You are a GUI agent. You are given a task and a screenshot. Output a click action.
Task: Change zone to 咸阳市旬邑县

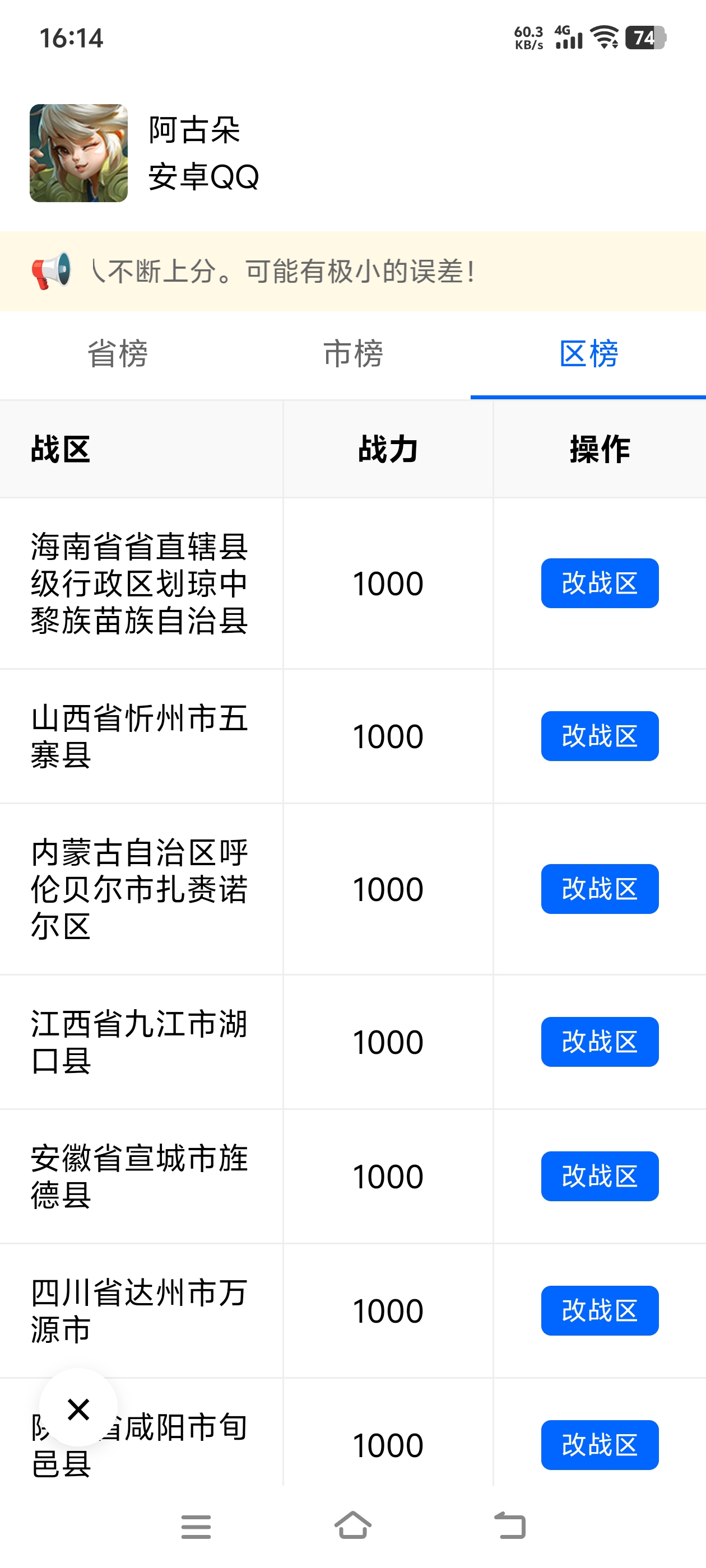coord(600,1445)
